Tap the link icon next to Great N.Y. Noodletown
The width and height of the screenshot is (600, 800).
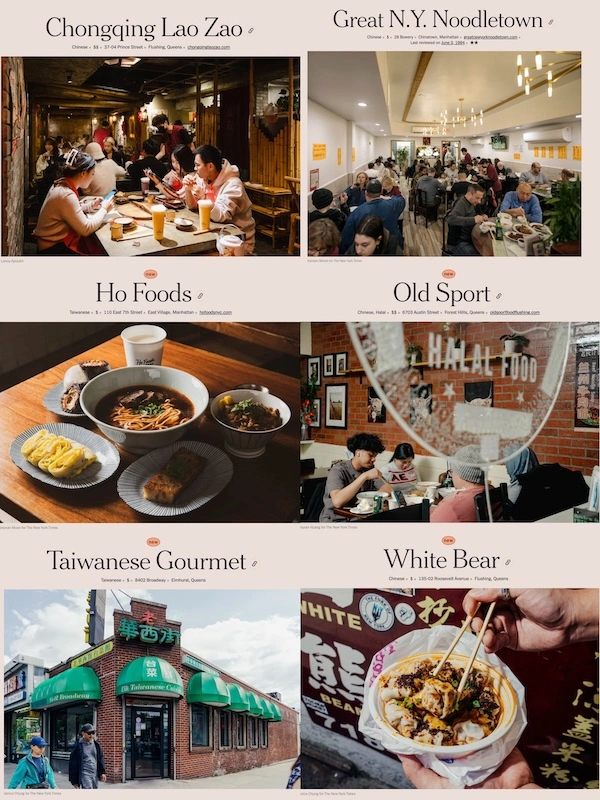click(x=551, y=22)
